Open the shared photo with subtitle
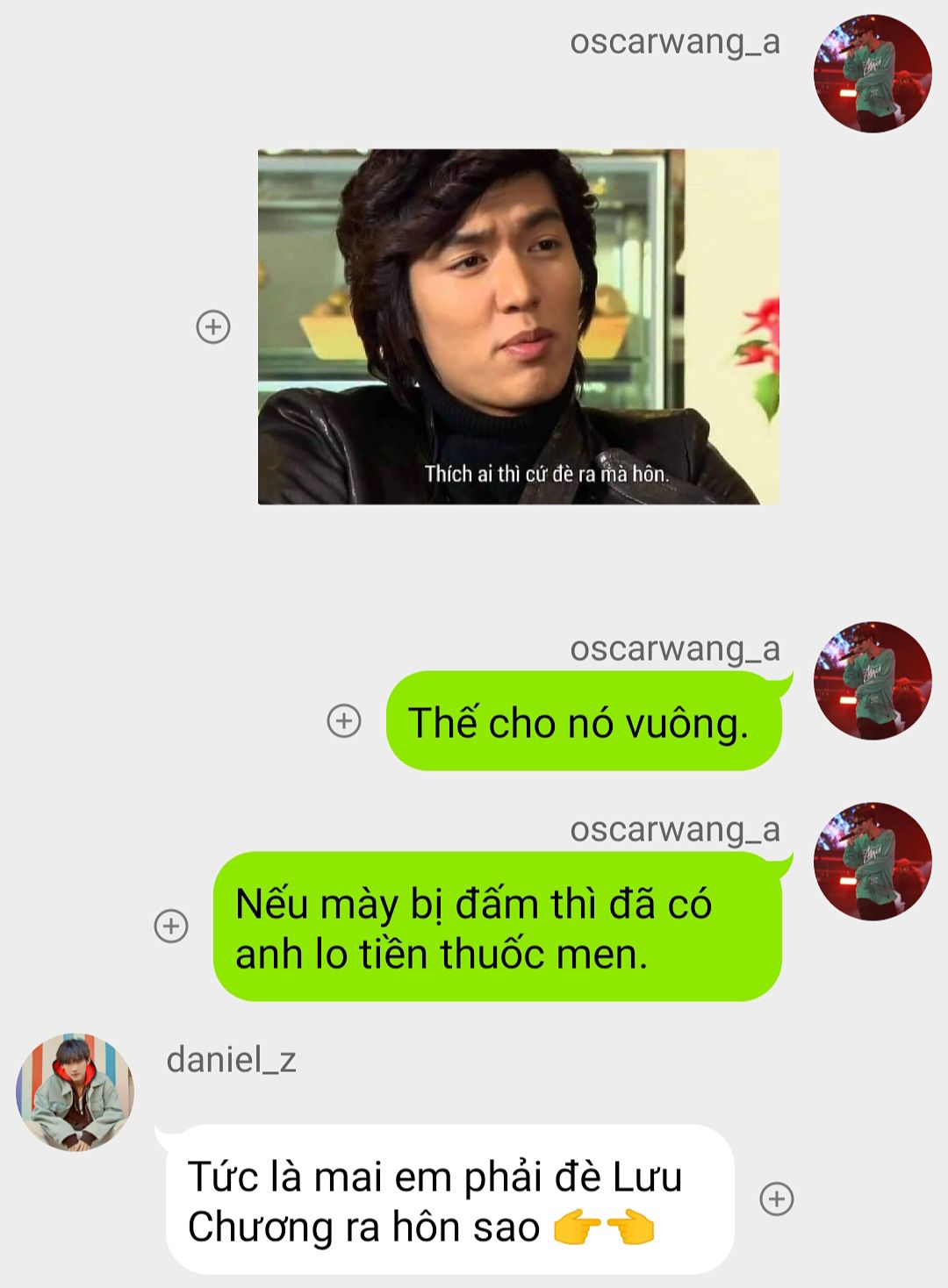 point(518,327)
